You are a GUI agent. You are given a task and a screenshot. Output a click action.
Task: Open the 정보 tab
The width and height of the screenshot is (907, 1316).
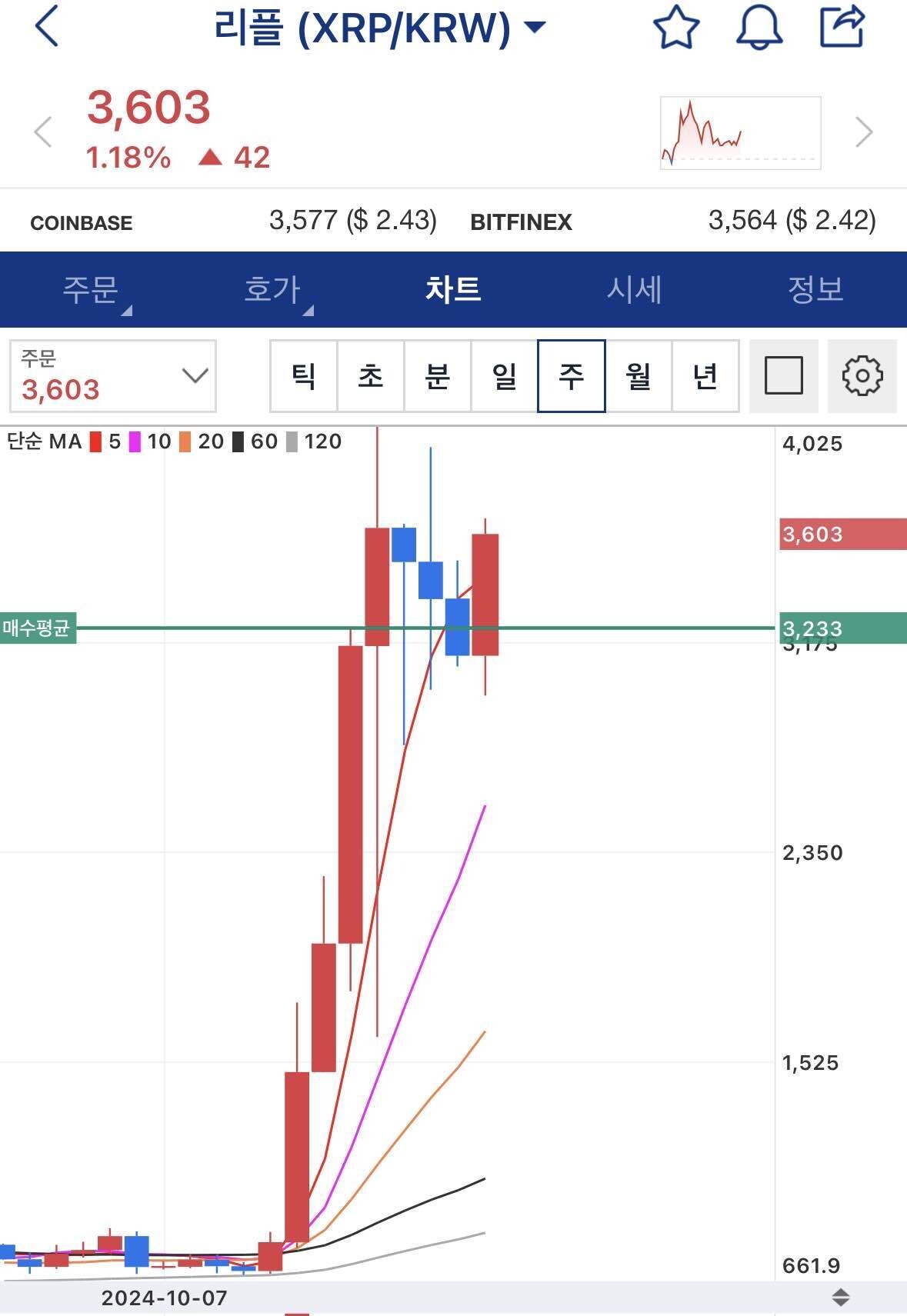[817, 290]
